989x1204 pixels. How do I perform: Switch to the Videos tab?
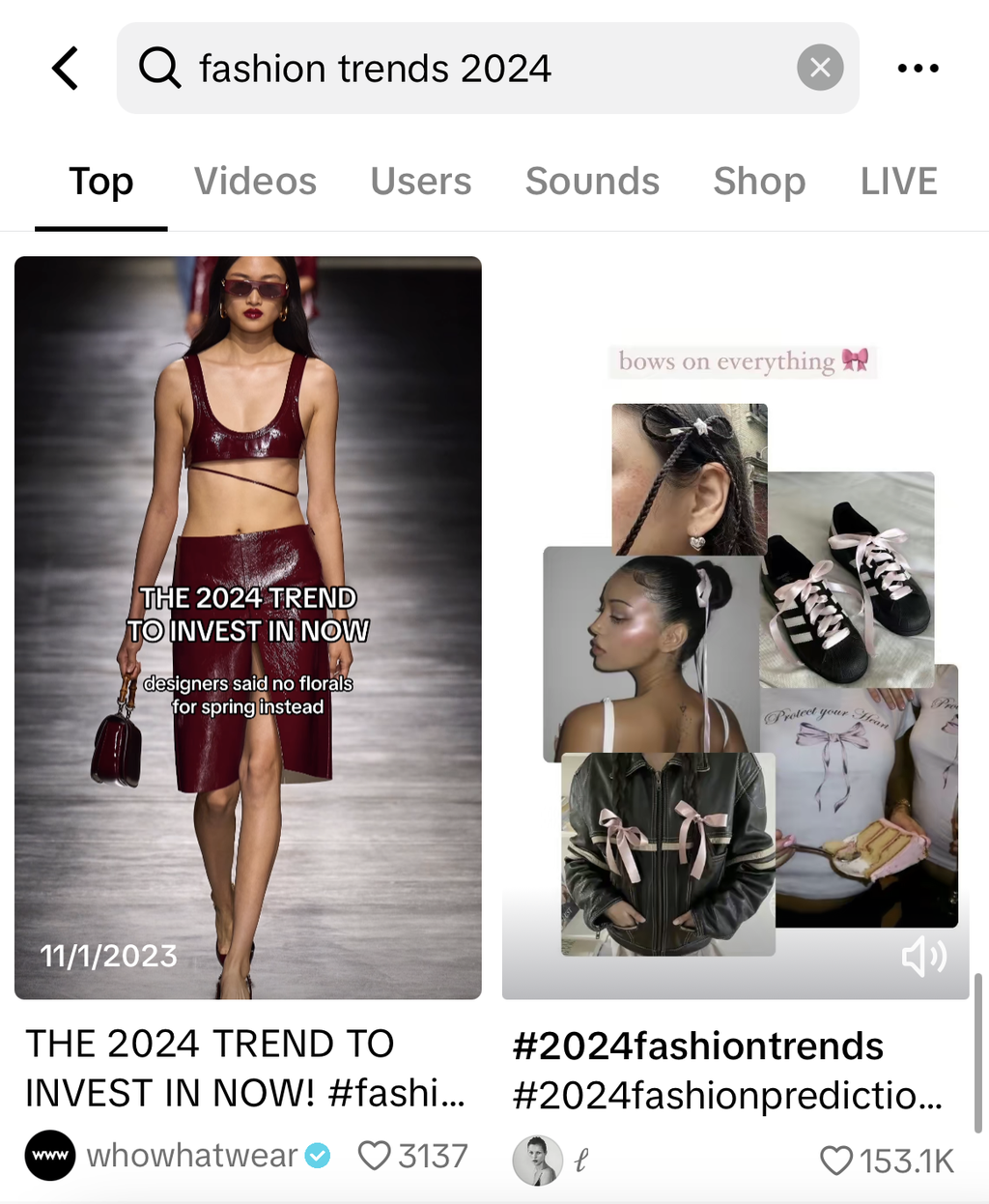[255, 182]
